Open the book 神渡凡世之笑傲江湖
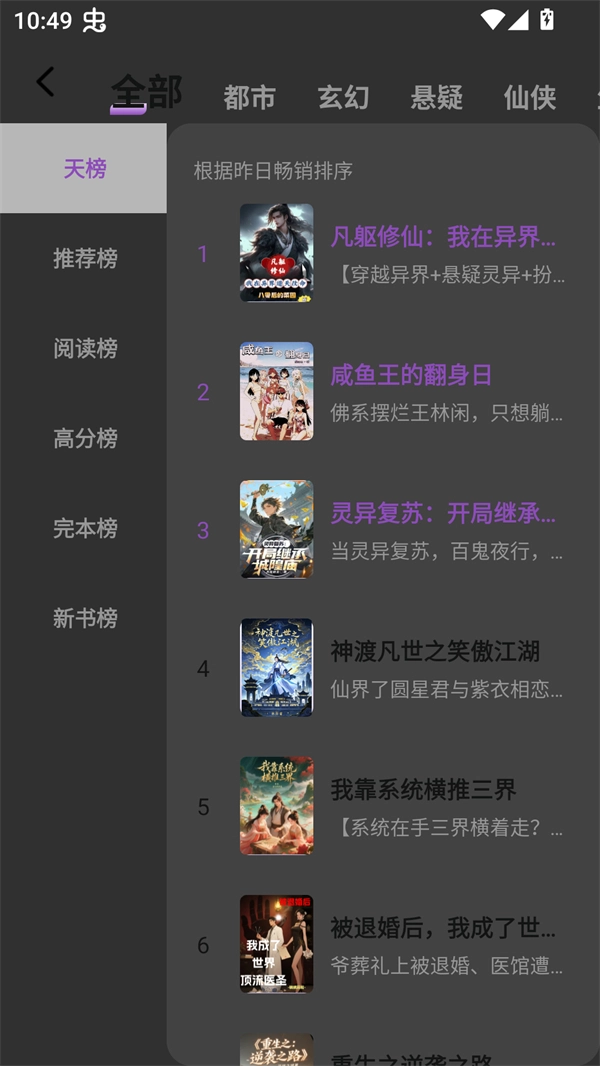 [435, 652]
